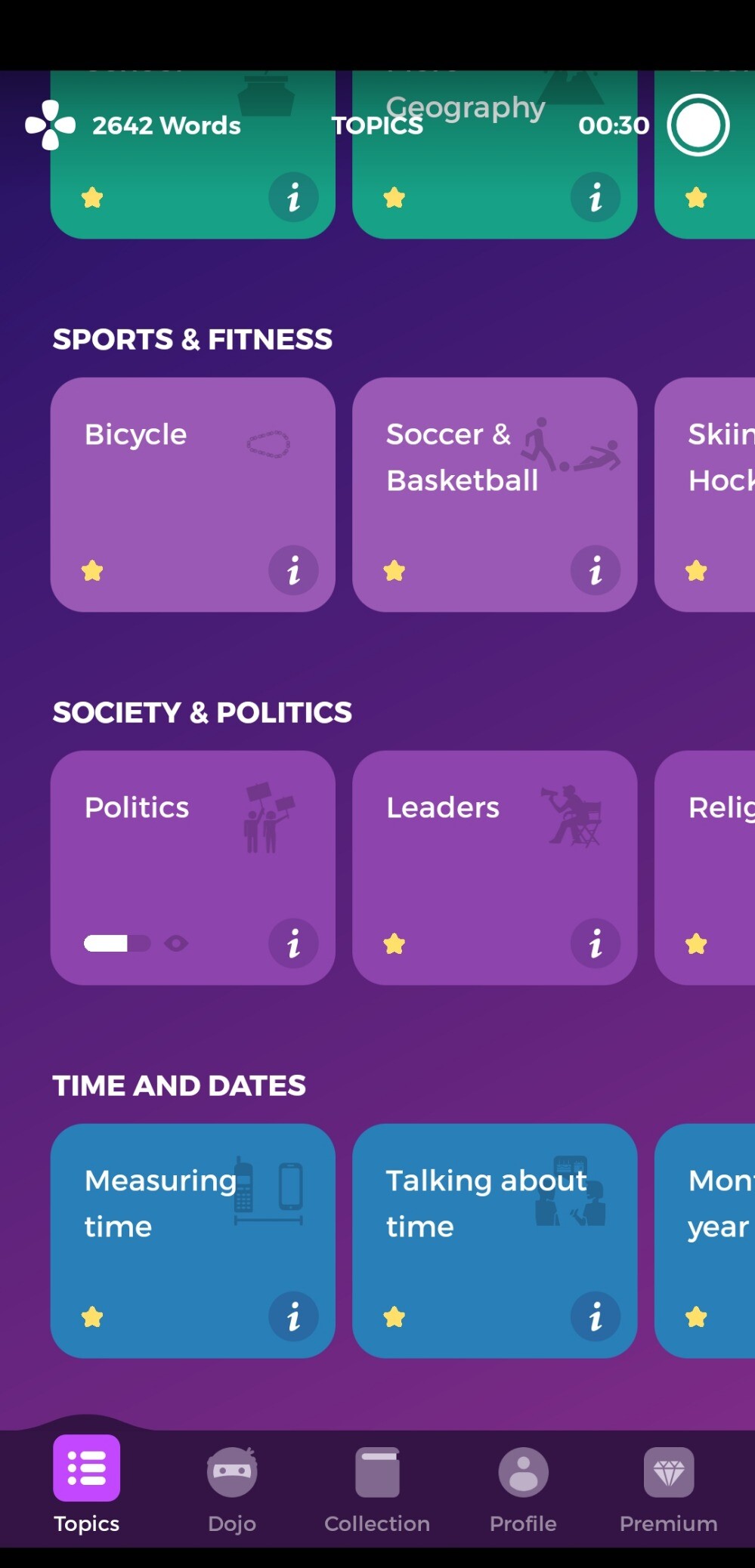Open the Talking about time topic
The image size is (755, 1568).
pyautogui.click(x=494, y=1241)
